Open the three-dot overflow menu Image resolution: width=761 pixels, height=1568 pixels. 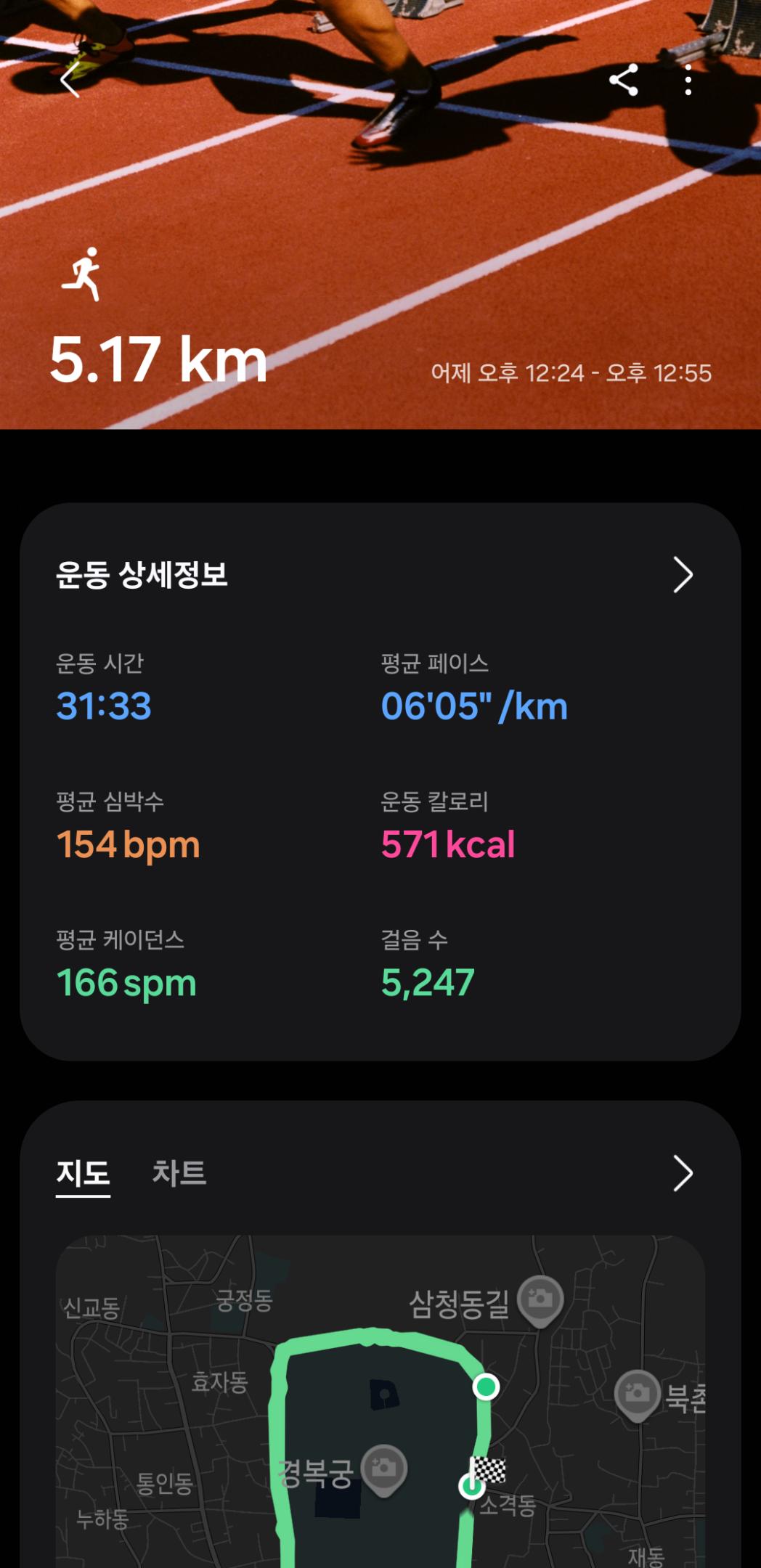click(x=688, y=80)
